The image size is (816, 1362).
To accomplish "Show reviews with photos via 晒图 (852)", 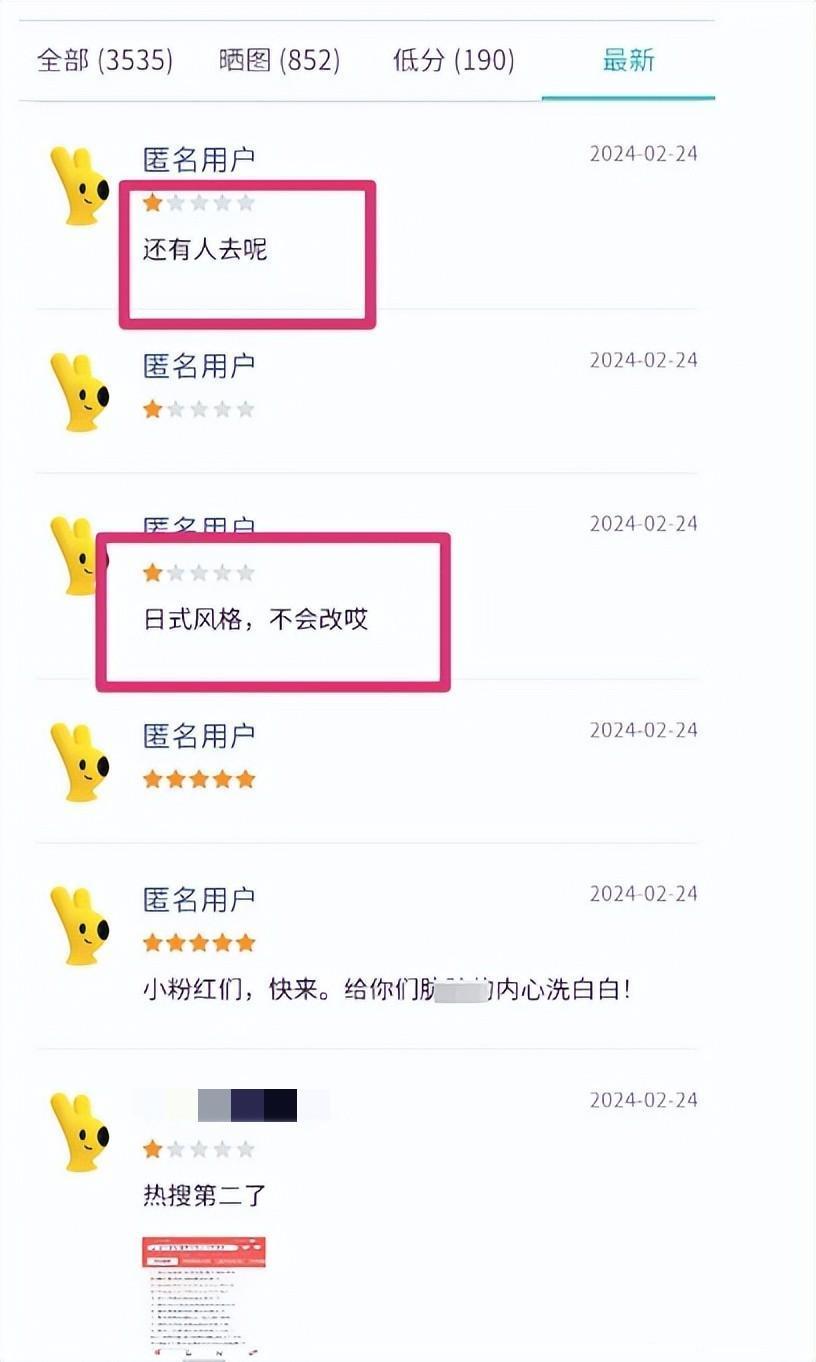I will 279,61.
